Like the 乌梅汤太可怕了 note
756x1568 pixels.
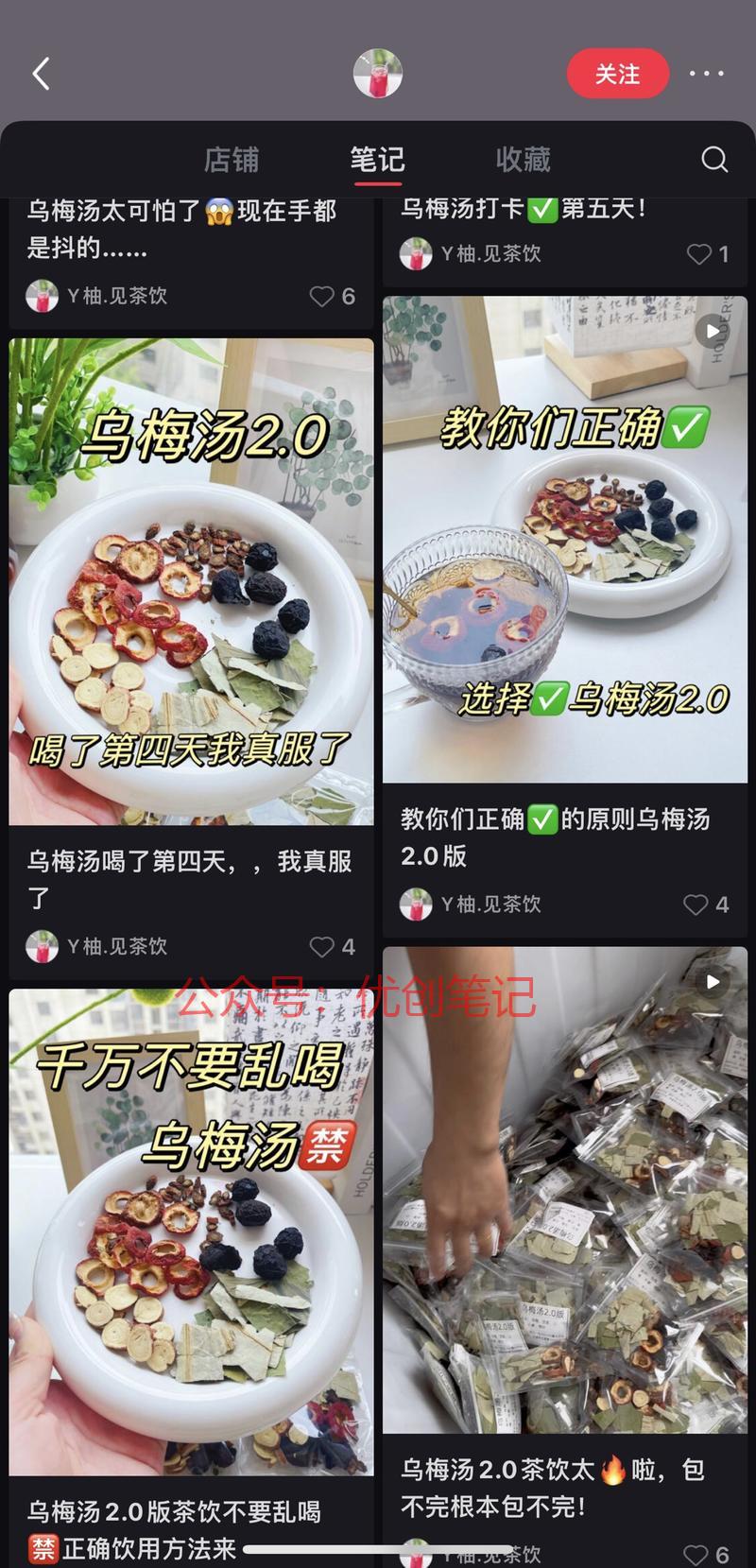click(323, 296)
